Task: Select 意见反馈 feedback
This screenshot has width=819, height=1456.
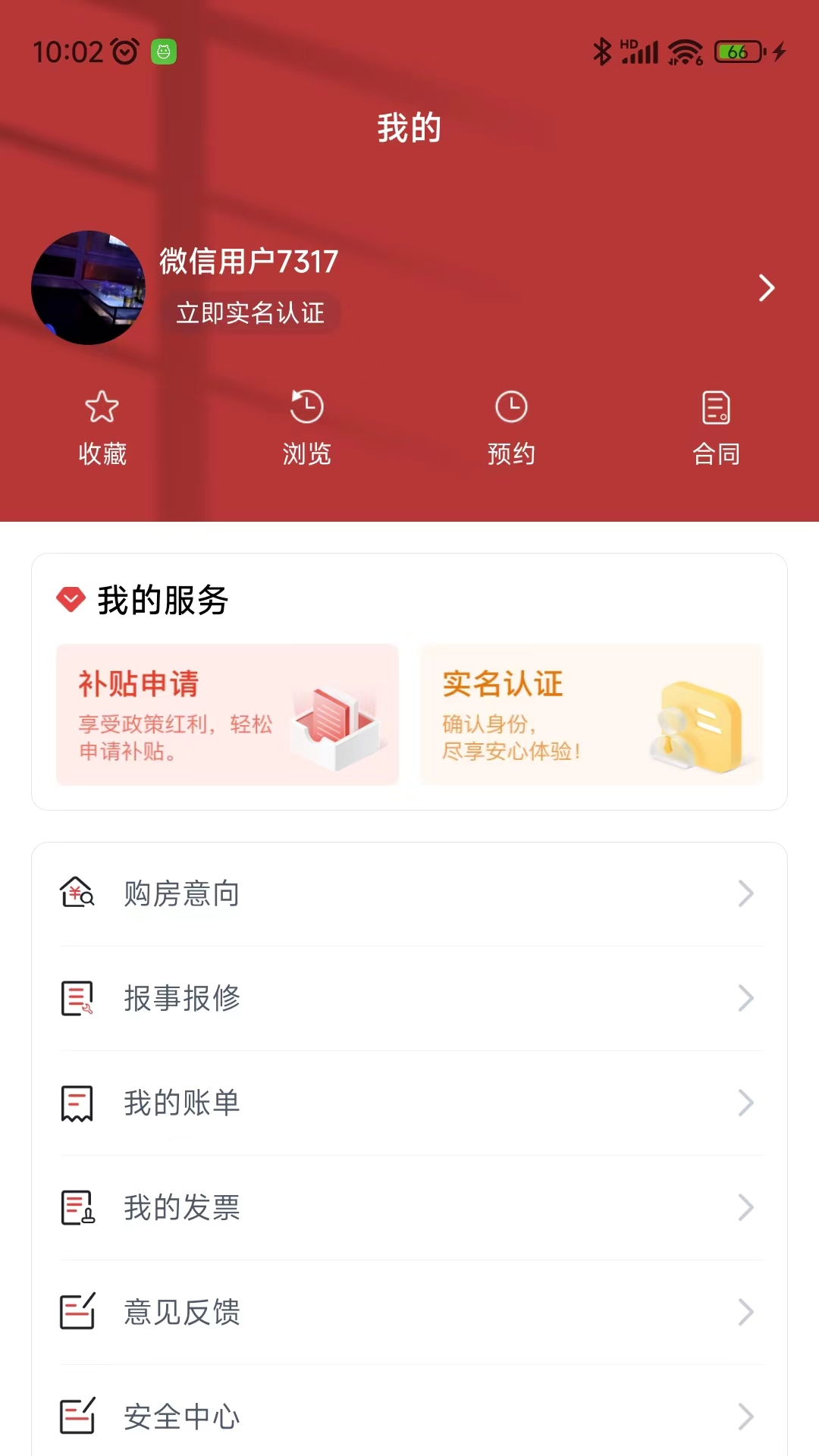Action: tap(409, 1313)
